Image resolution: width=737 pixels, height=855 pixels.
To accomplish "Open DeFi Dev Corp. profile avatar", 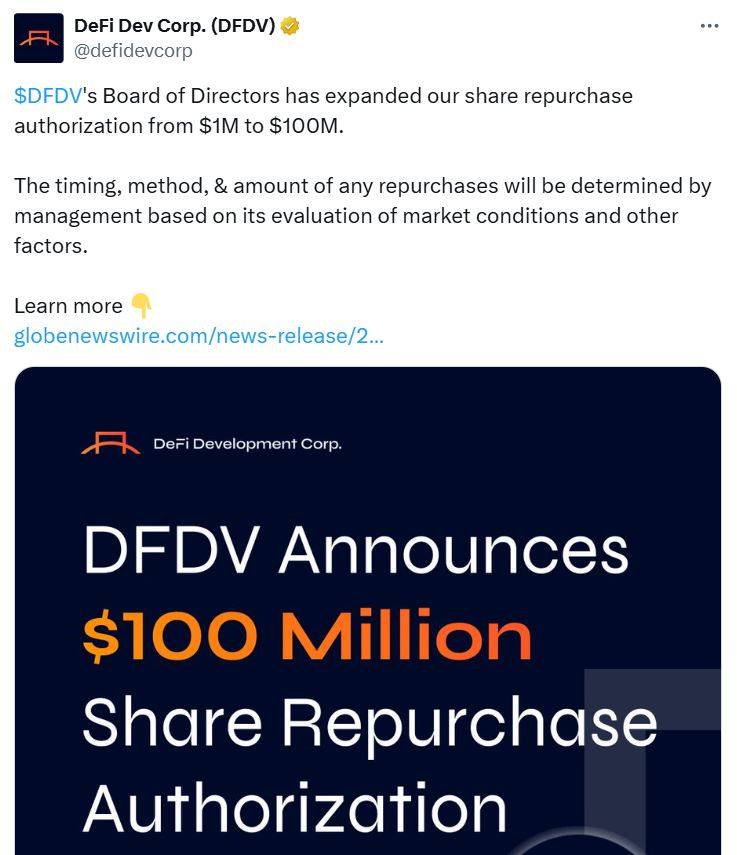I will tap(37, 38).
